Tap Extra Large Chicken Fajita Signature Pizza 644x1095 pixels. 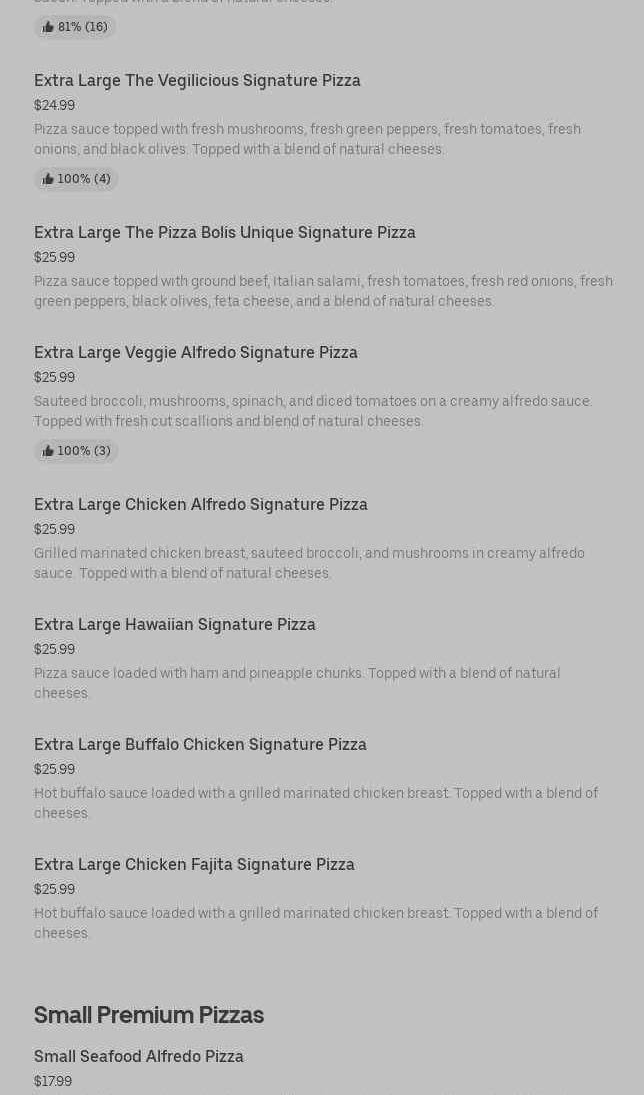pos(194,864)
